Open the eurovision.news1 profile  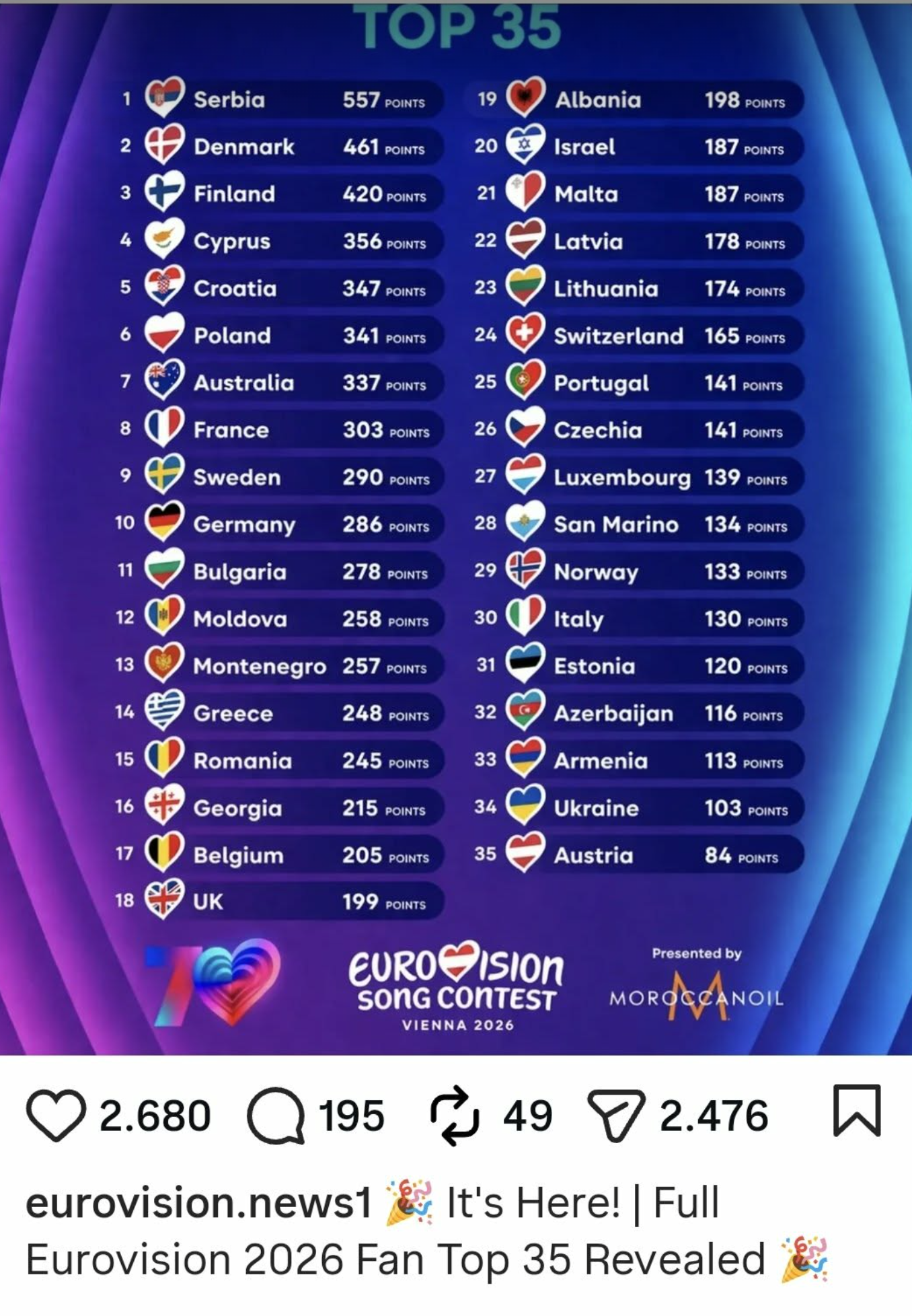tap(199, 1203)
